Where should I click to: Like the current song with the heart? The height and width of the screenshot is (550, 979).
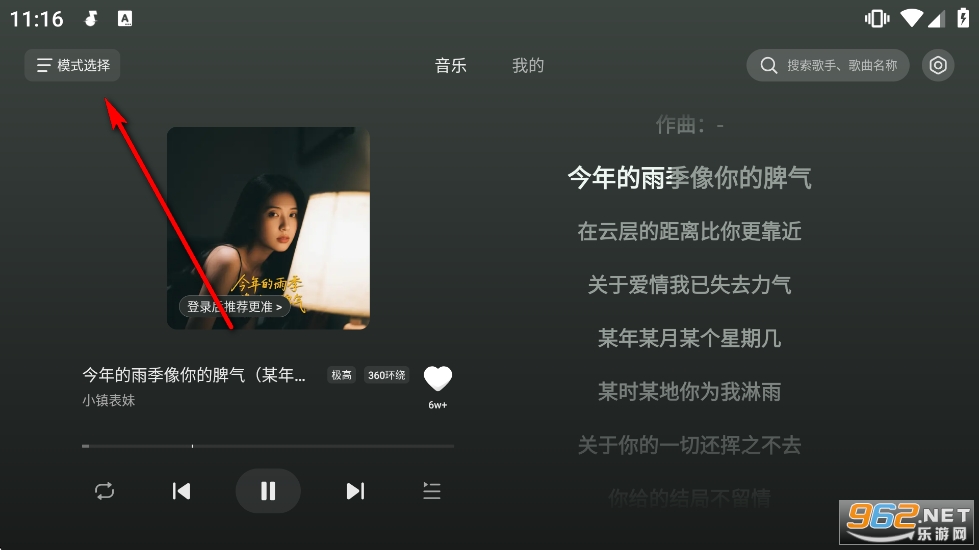(x=438, y=378)
